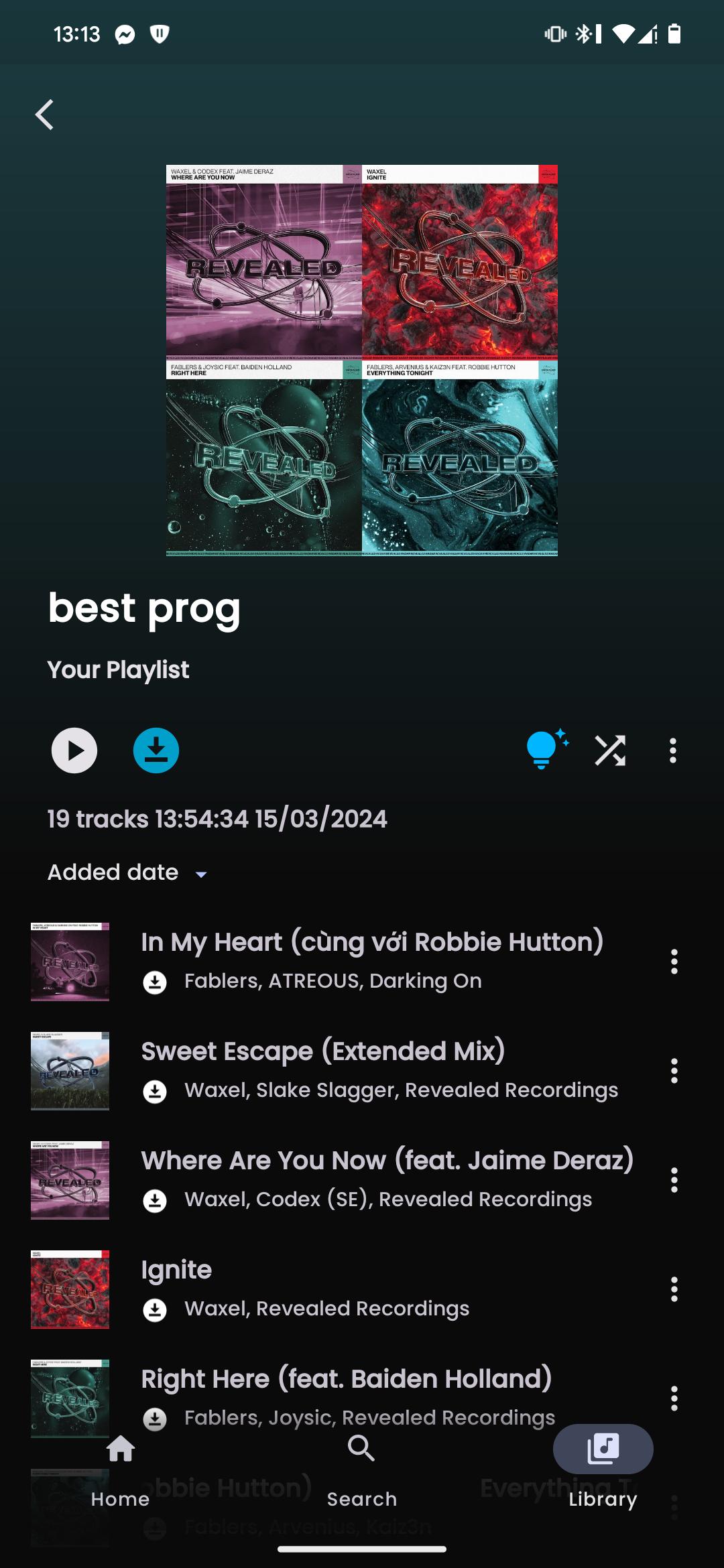
Task: Play Where Are You Now track
Action: point(387,1161)
